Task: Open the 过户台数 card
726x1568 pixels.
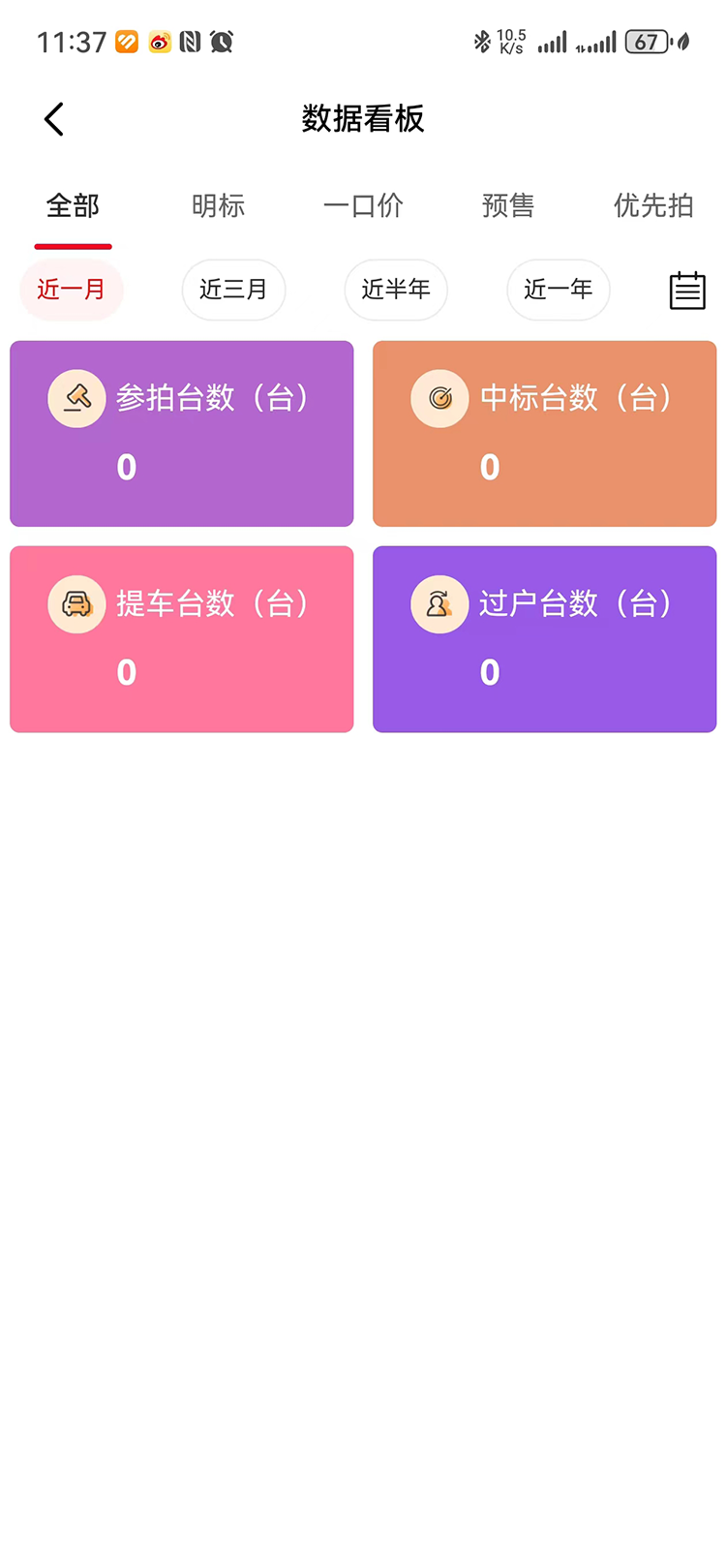Action: tap(544, 638)
